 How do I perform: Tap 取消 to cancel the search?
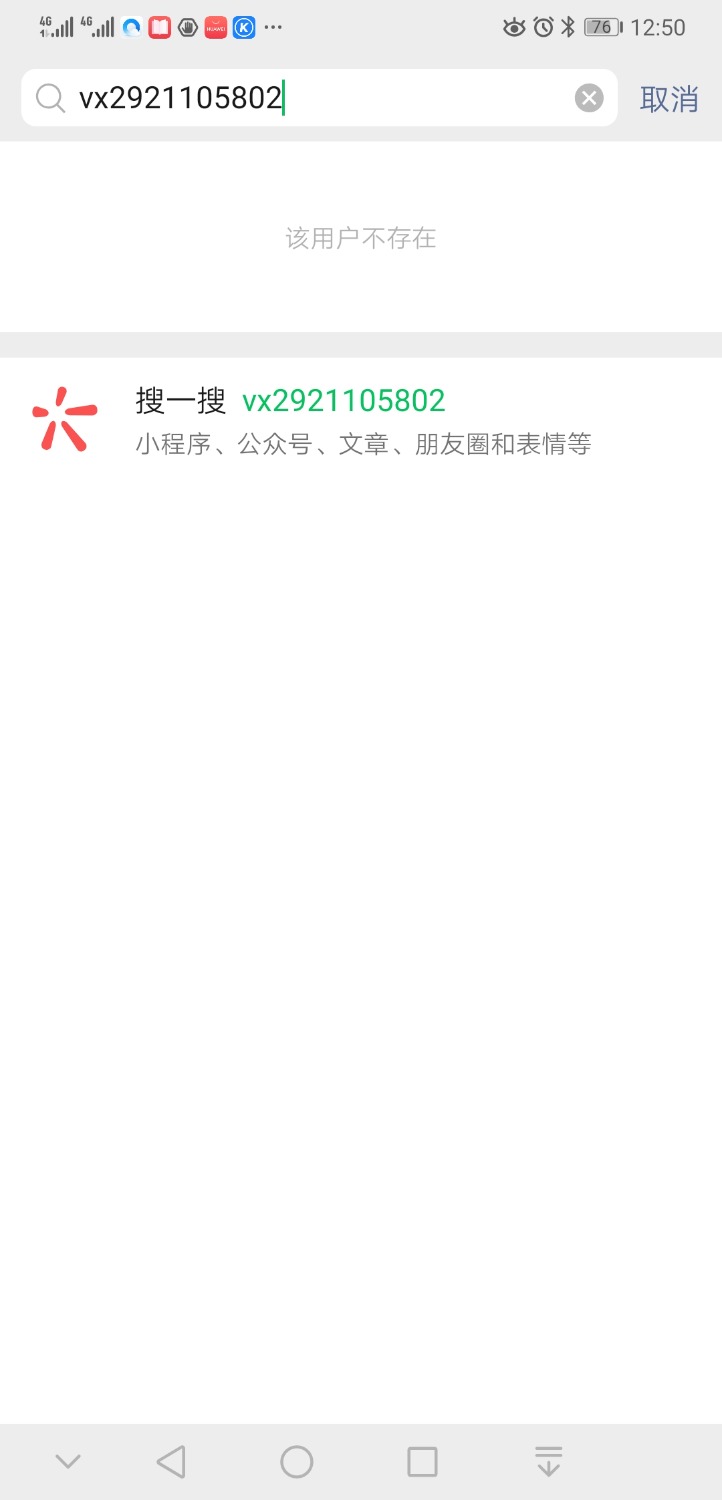668,99
